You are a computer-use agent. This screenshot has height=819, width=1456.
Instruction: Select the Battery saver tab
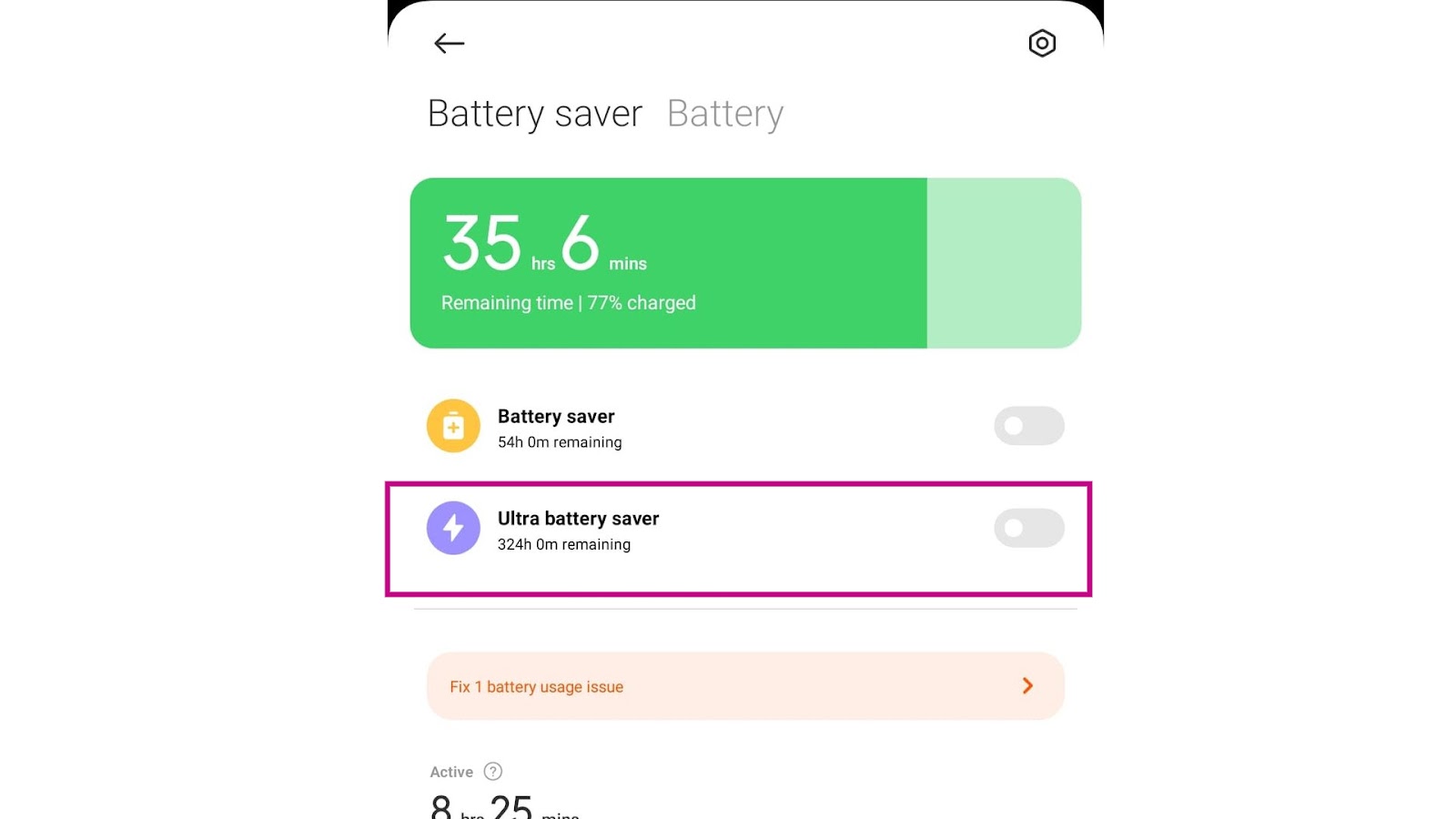click(535, 114)
